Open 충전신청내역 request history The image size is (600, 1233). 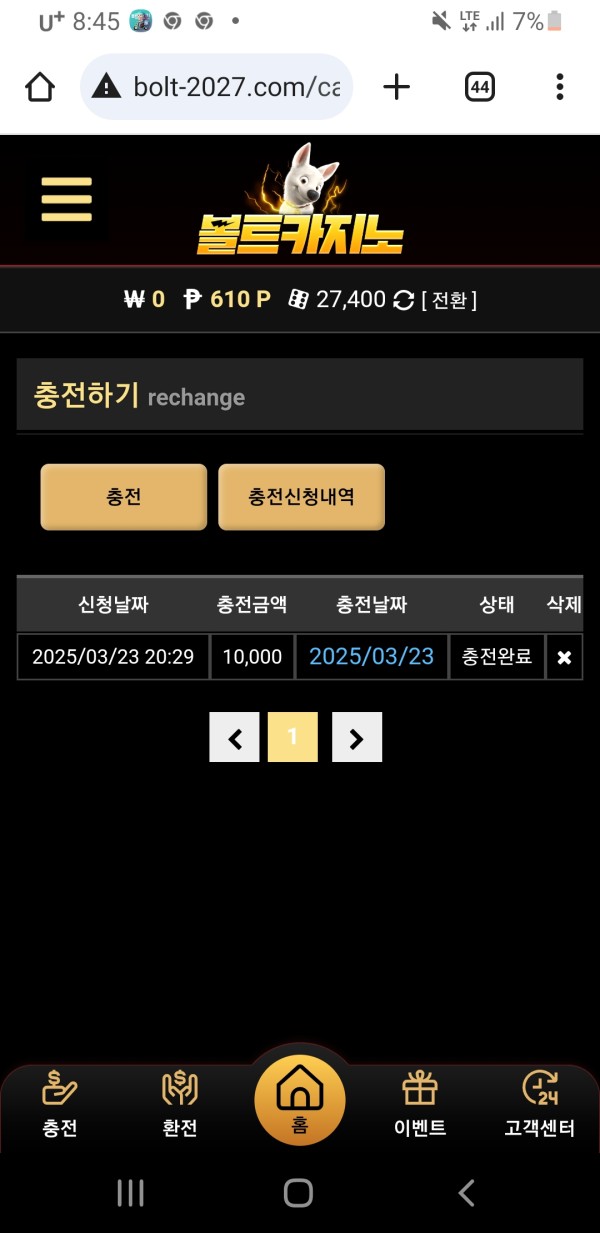click(x=301, y=497)
